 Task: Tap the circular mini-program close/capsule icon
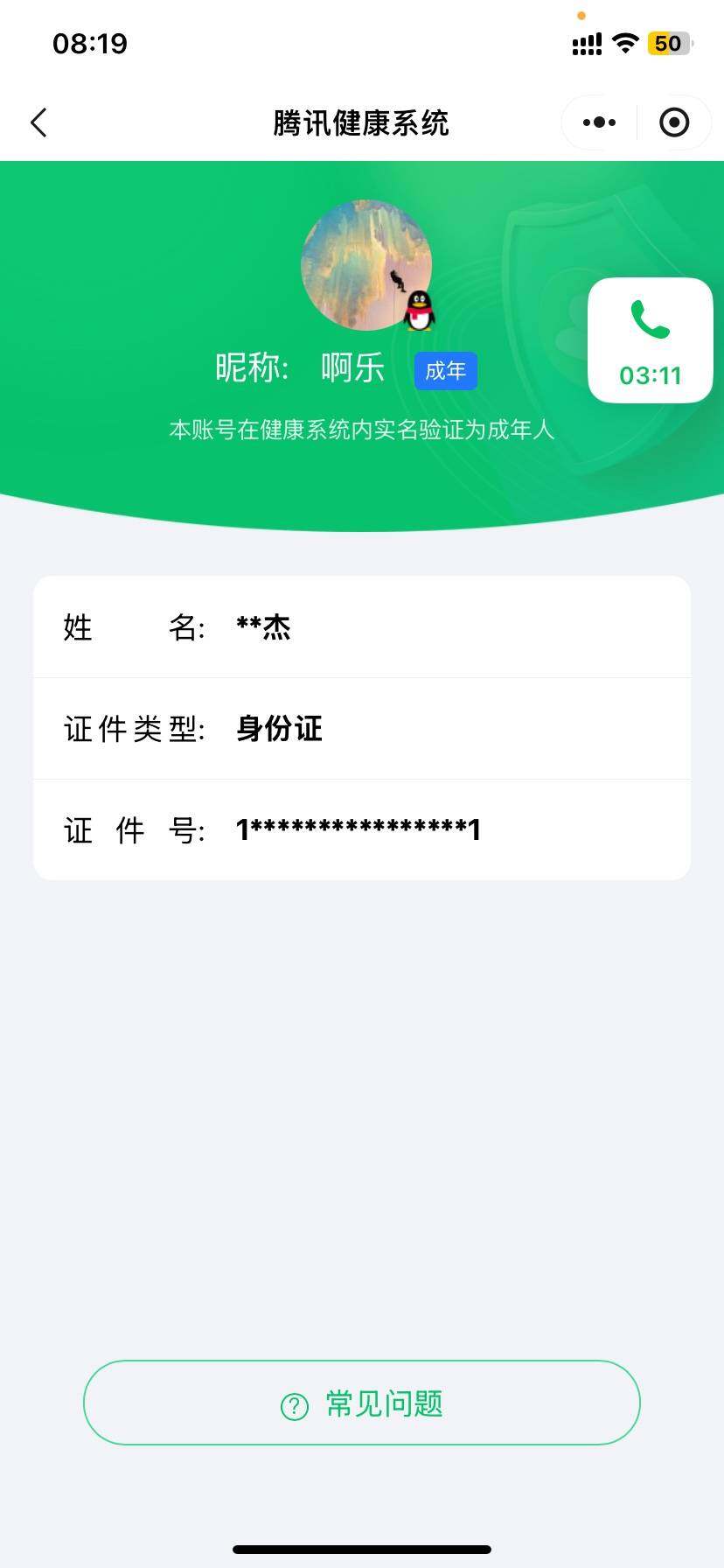point(674,122)
